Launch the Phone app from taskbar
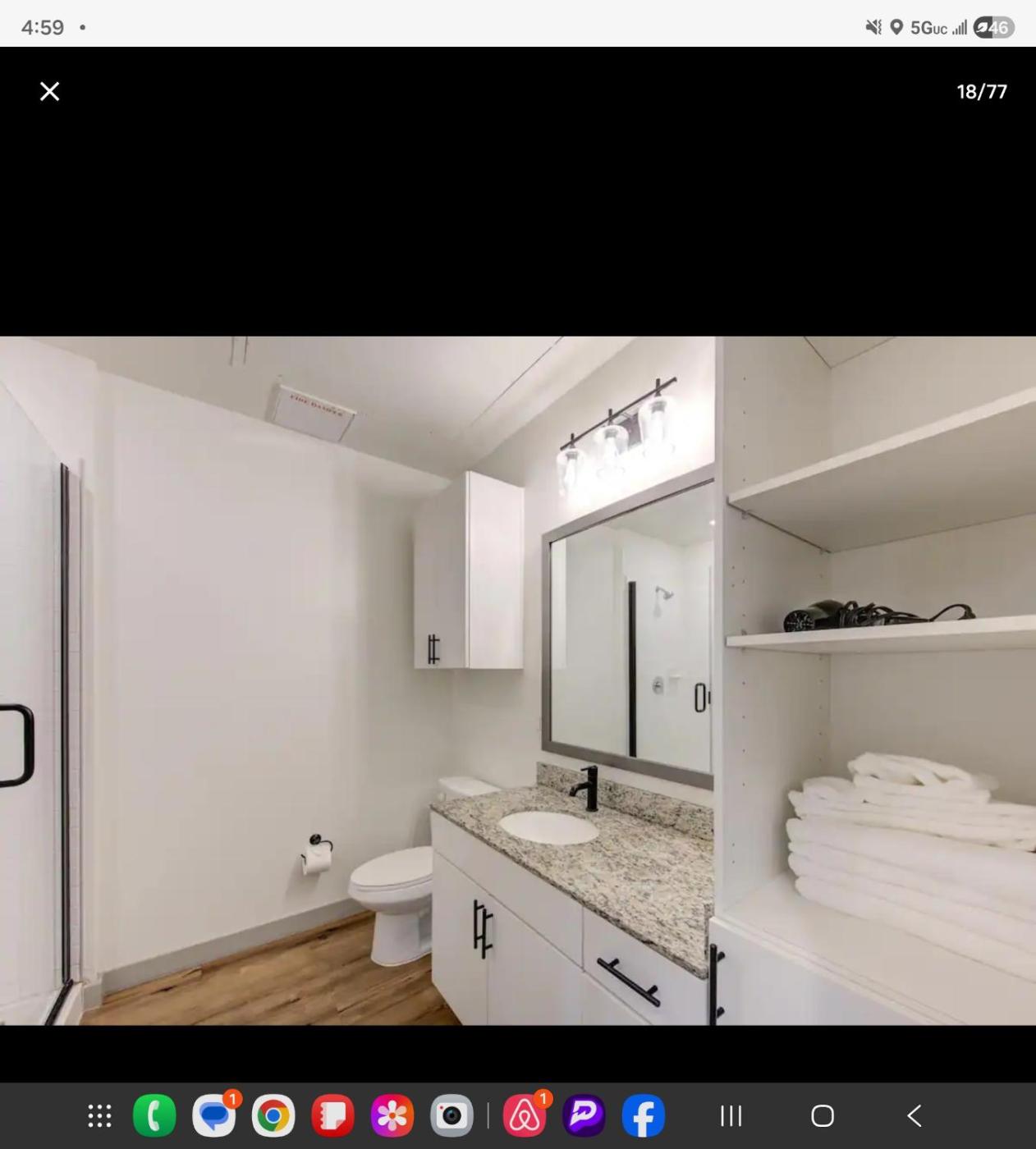 coord(154,1115)
